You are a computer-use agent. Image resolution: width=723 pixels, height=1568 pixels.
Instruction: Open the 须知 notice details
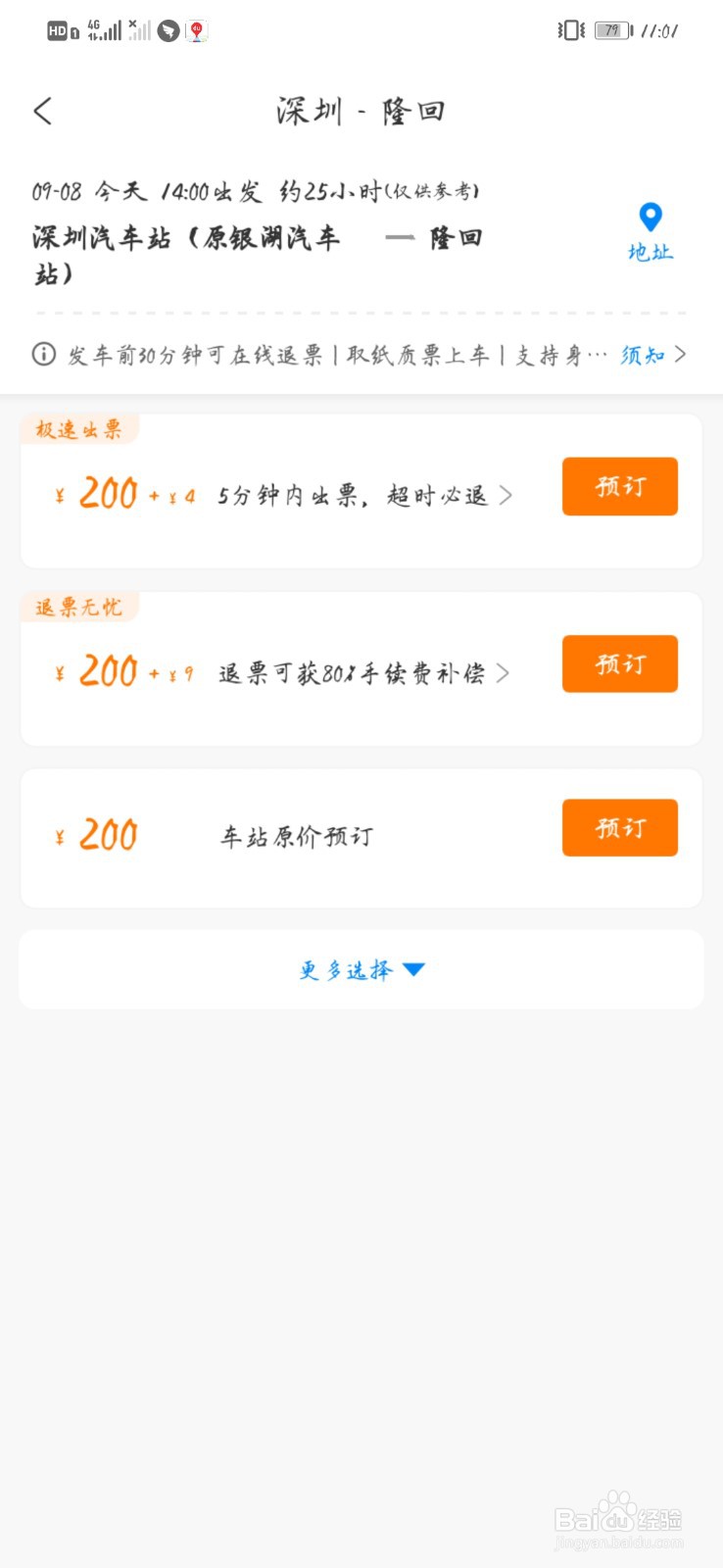click(652, 355)
